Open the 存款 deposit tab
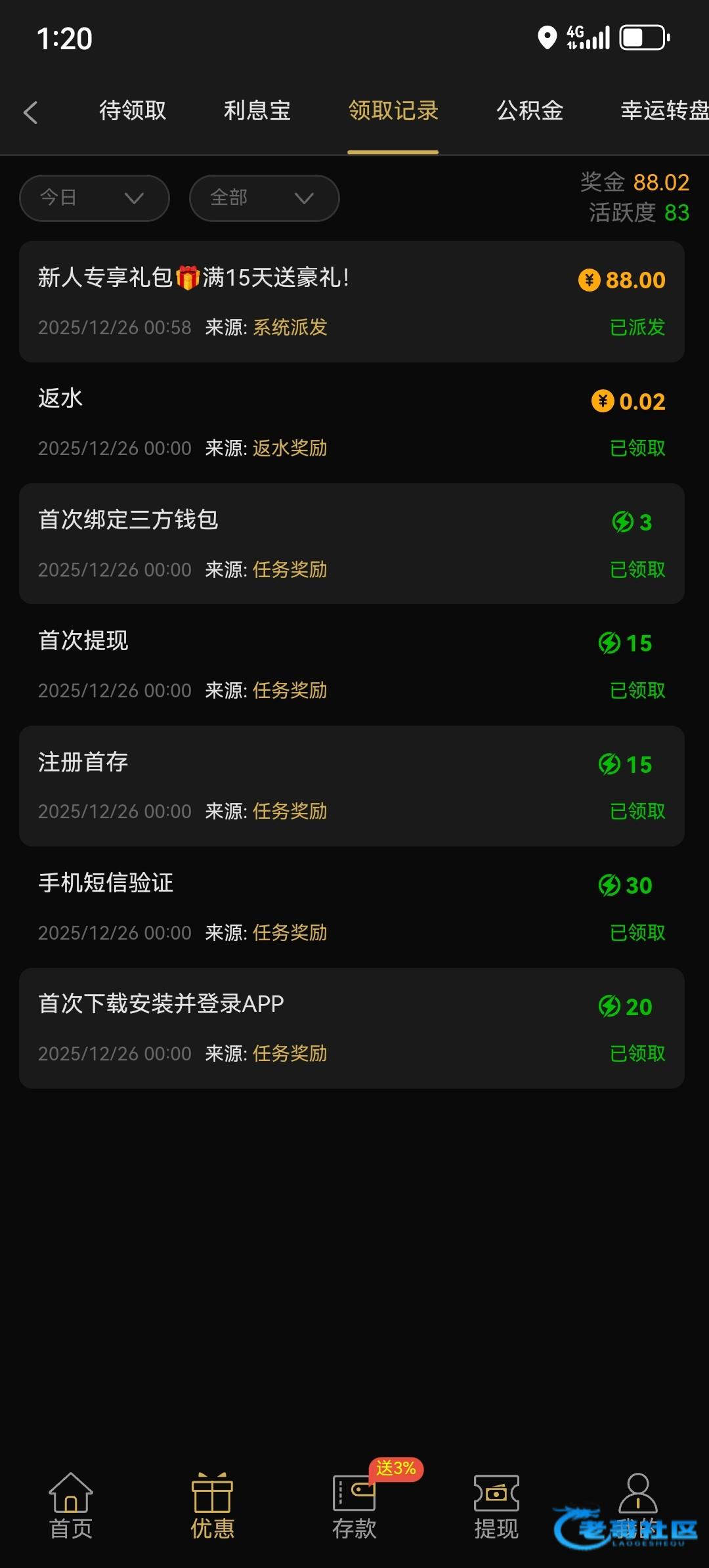 tap(354, 1506)
